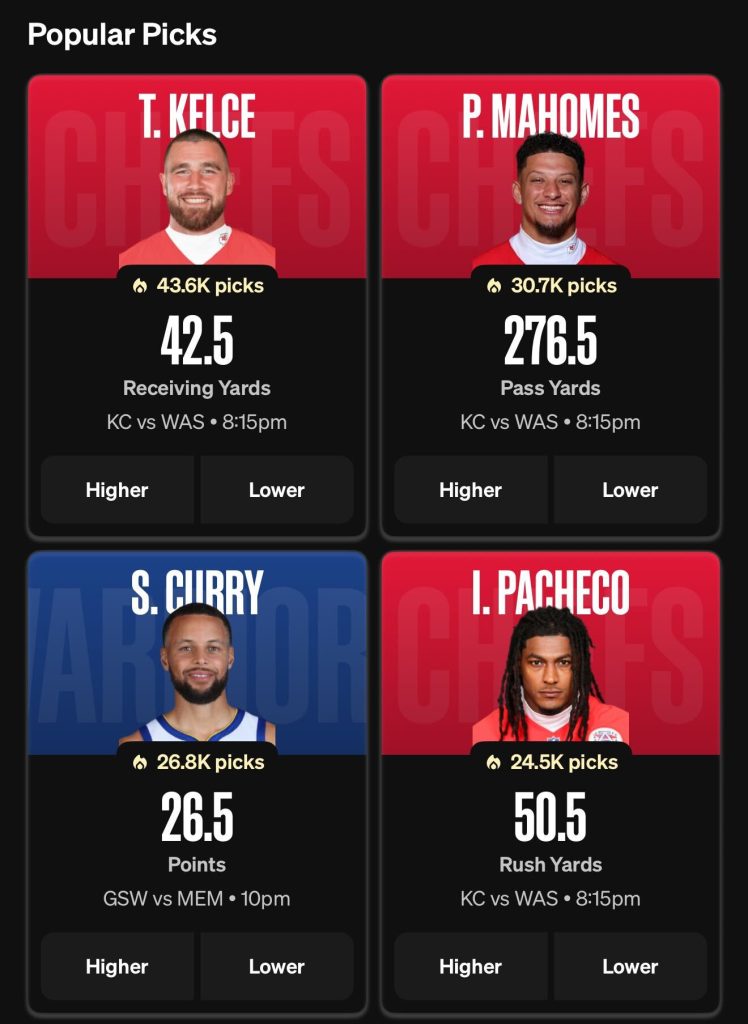Pick Lower for T. Kelce receiving yards

[277, 490]
